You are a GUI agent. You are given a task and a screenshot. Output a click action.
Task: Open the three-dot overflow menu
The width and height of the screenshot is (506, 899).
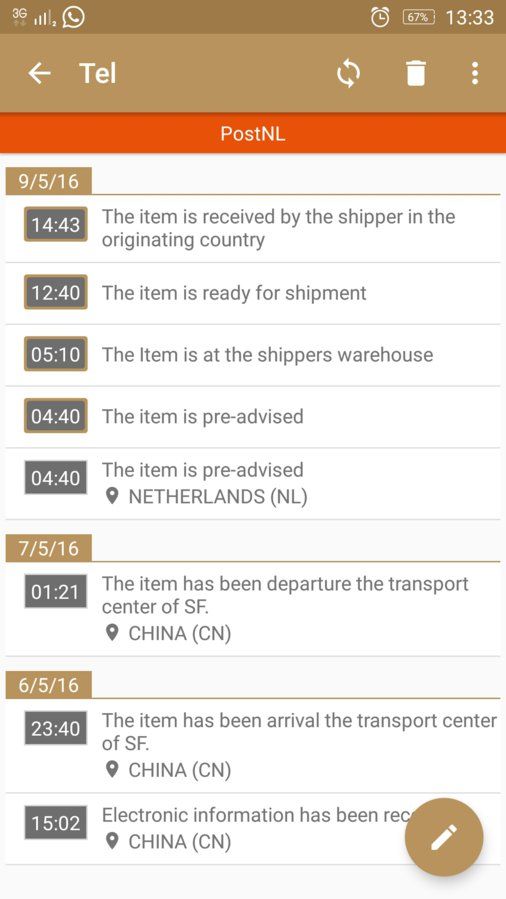tap(474, 73)
